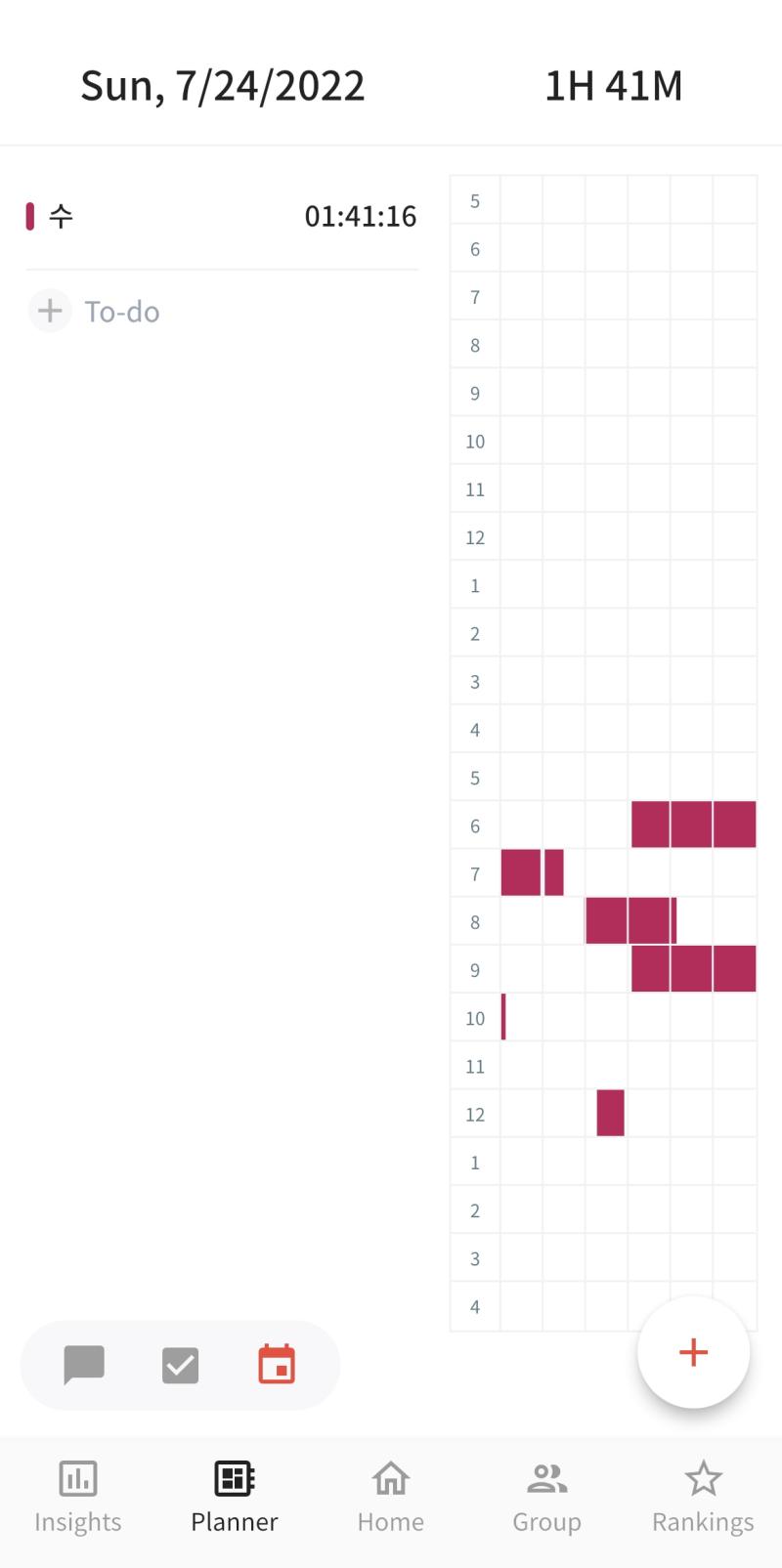
Task: Add a new To-do item
Action: point(95,312)
